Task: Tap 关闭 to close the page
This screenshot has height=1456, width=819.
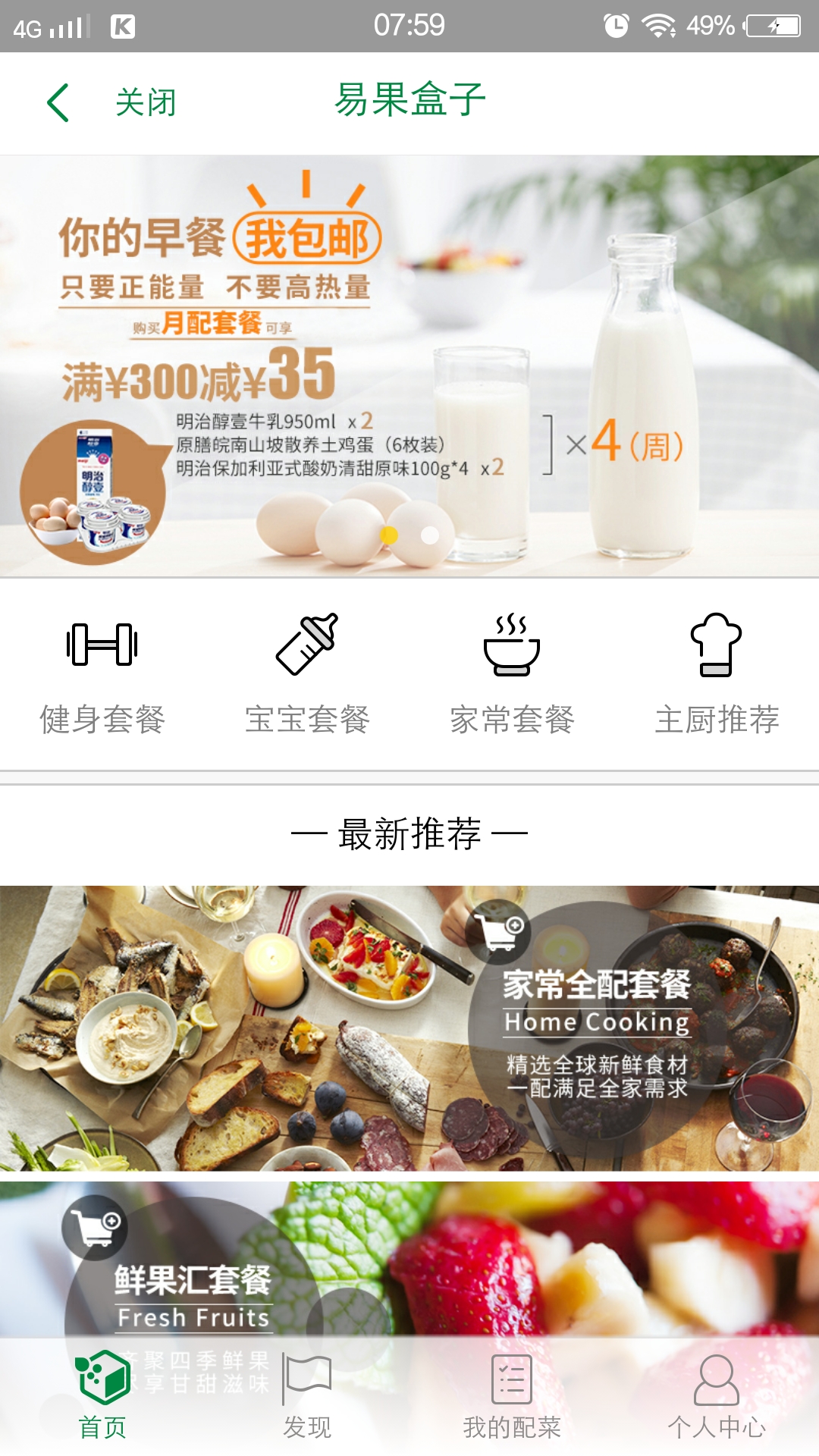Action: (x=145, y=102)
